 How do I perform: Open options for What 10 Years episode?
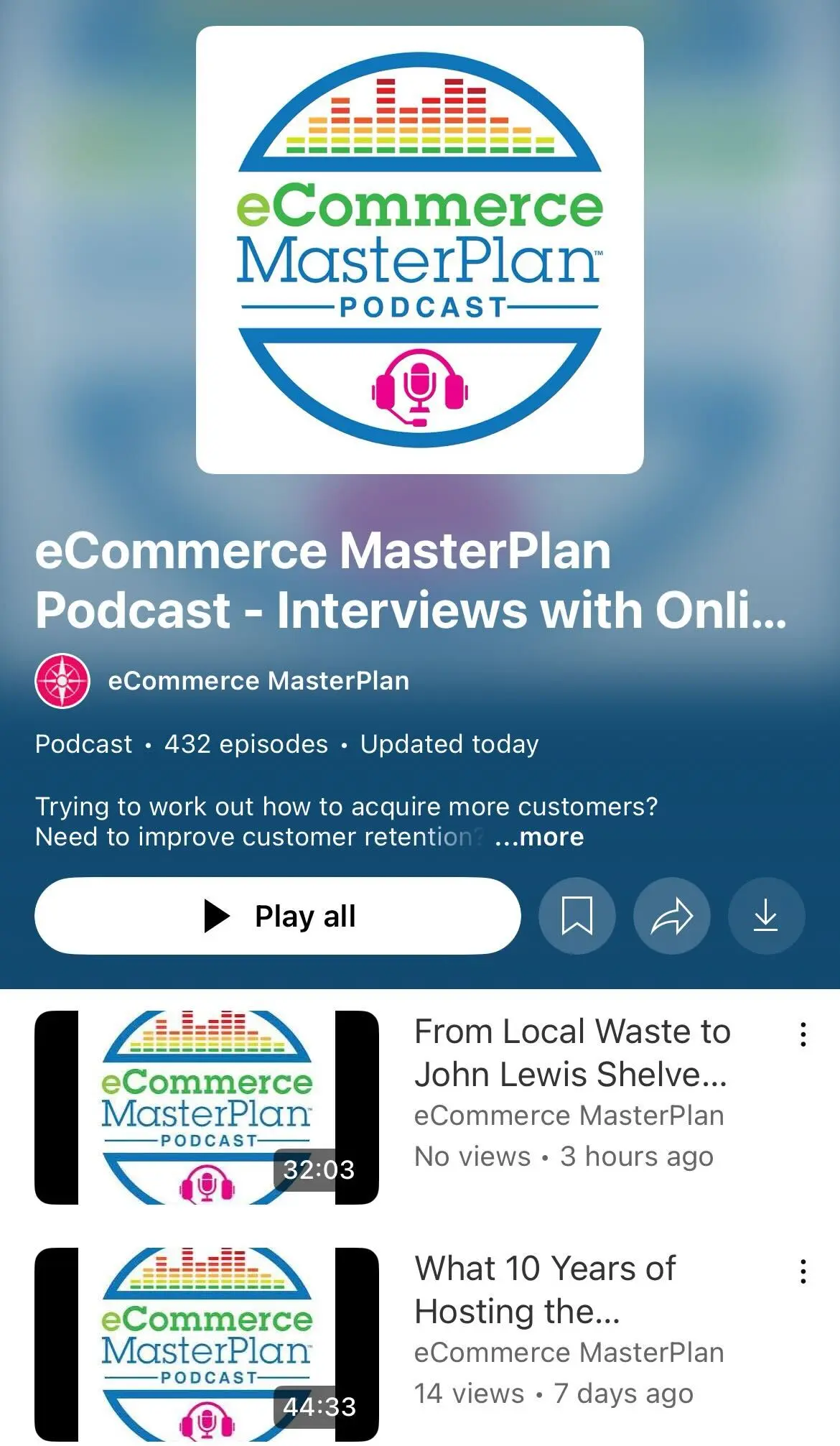(x=803, y=1271)
